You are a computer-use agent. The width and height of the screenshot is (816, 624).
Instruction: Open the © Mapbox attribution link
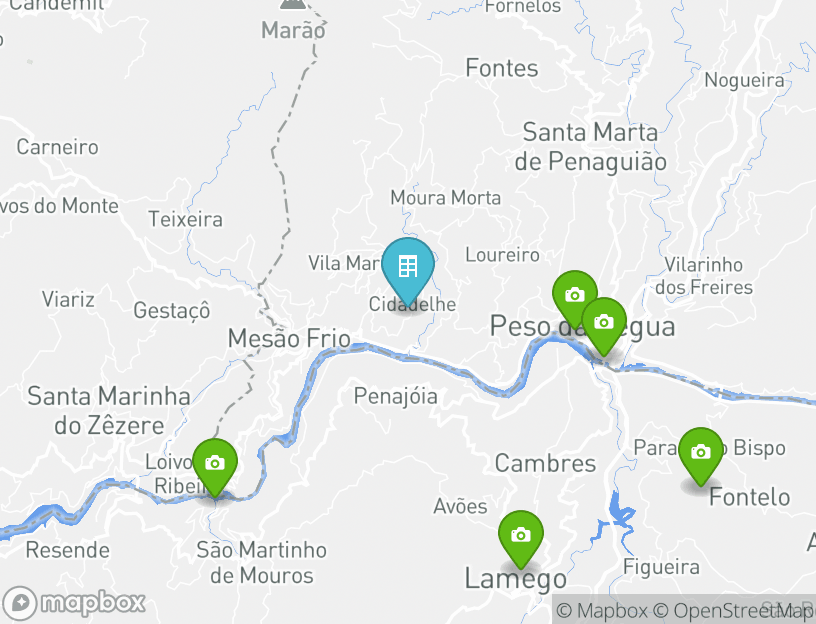point(602,610)
